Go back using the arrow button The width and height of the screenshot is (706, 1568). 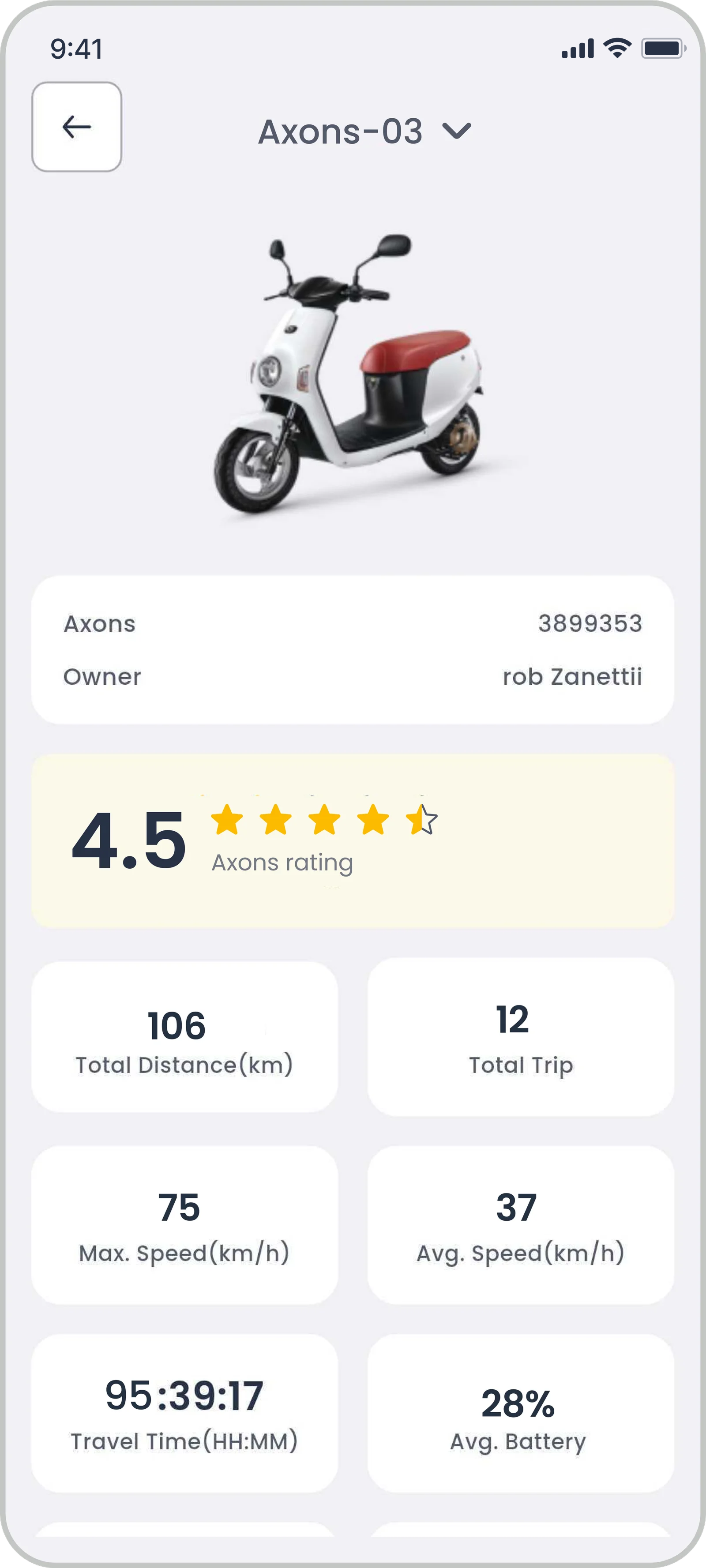(x=77, y=127)
